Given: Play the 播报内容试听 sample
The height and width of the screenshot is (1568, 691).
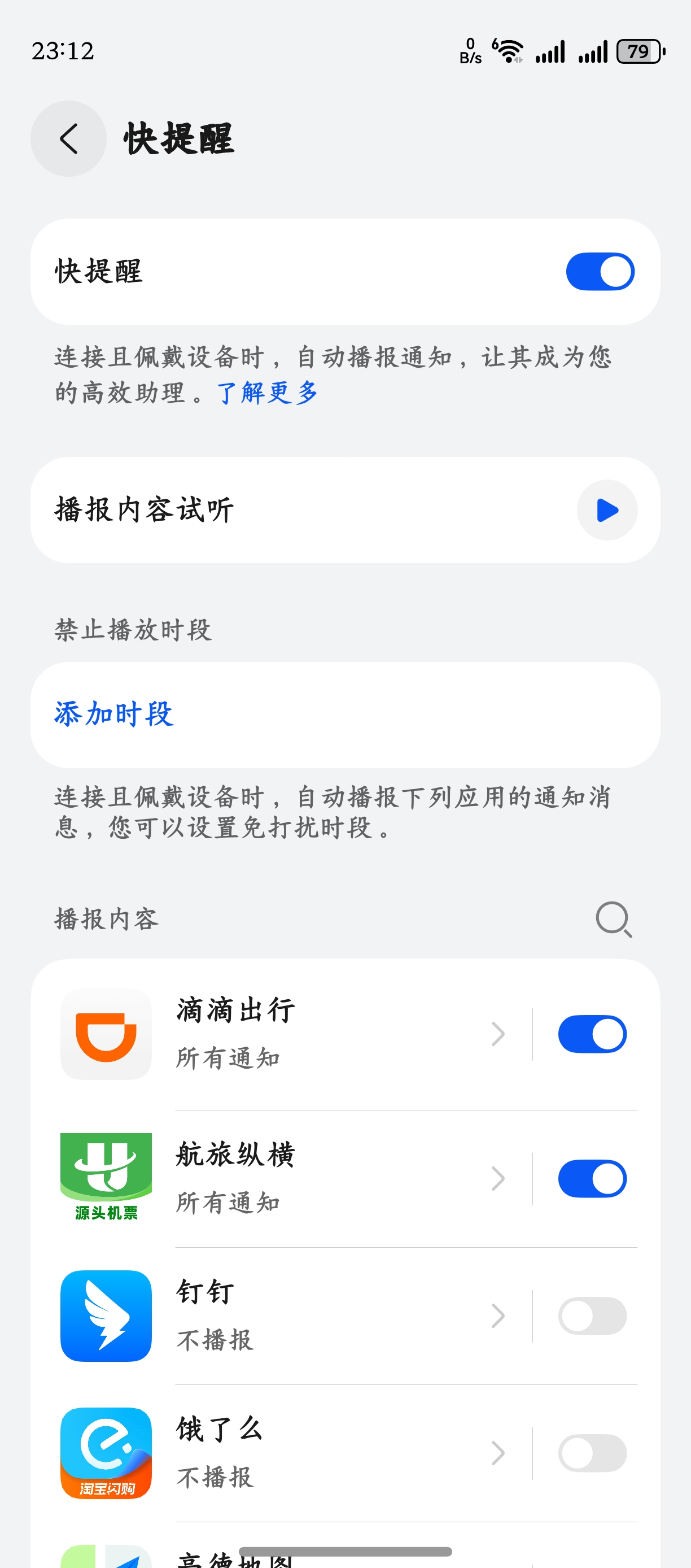Looking at the screenshot, I should pyautogui.click(x=606, y=510).
